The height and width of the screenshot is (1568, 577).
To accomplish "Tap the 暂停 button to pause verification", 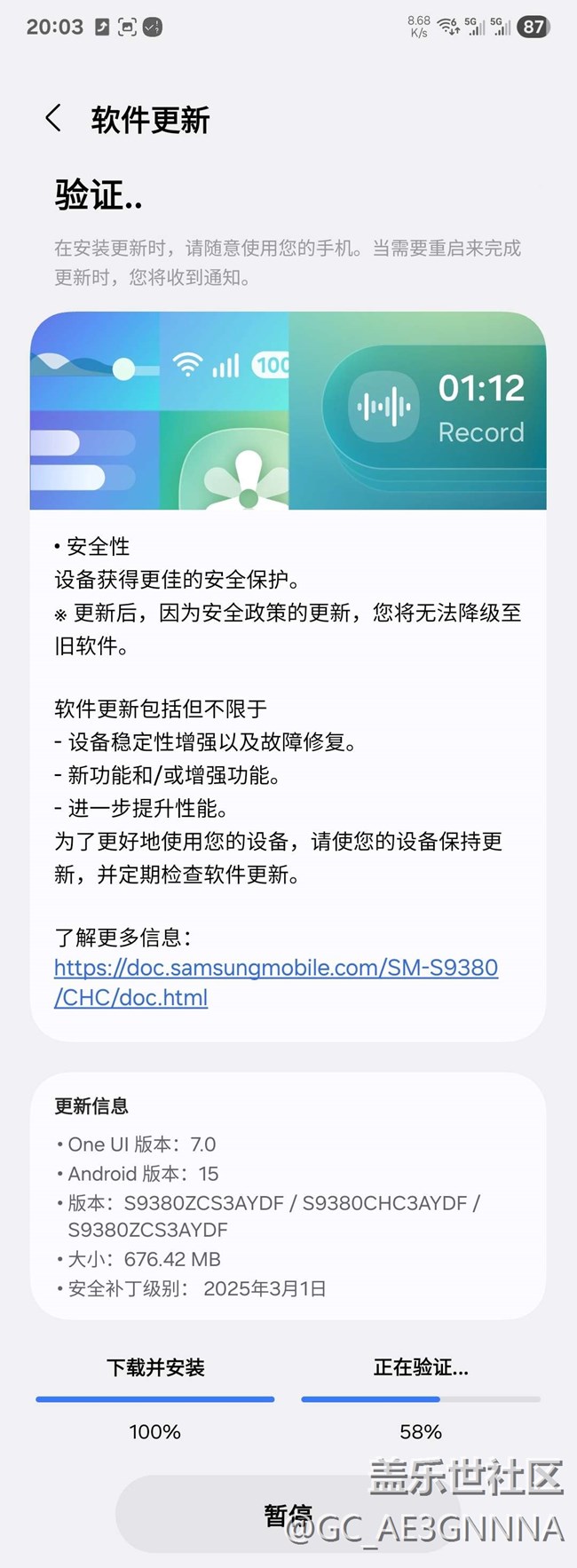I will coord(287,1514).
